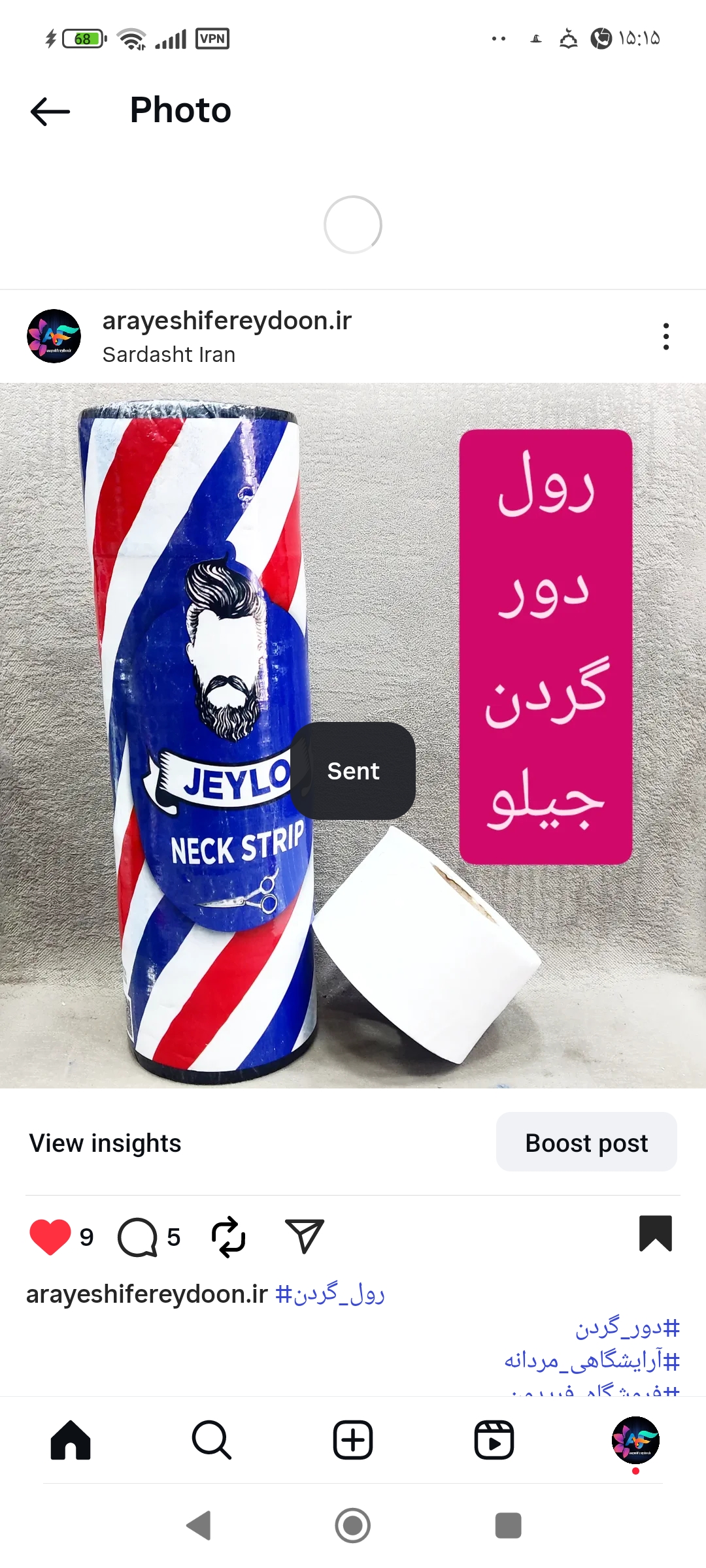Open the #رول_گردن hashtag
Image resolution: width=706 pixels, height=1568 pixels.
pos(330,1294)
